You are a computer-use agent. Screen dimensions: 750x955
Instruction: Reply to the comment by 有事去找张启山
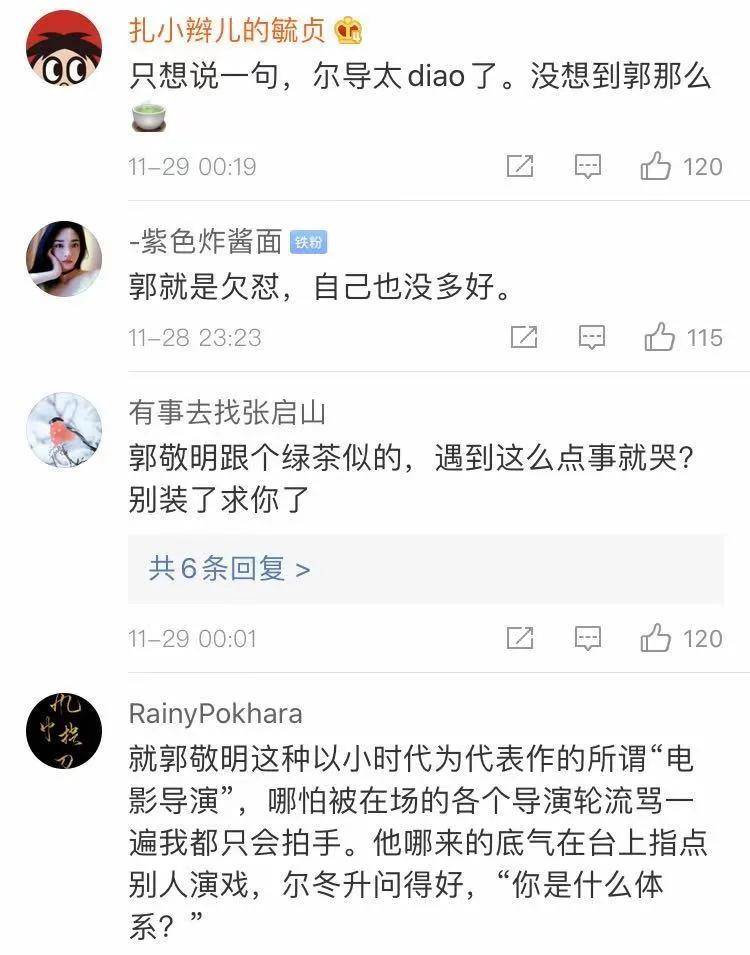pyautogui.click(x=587, y=638)
